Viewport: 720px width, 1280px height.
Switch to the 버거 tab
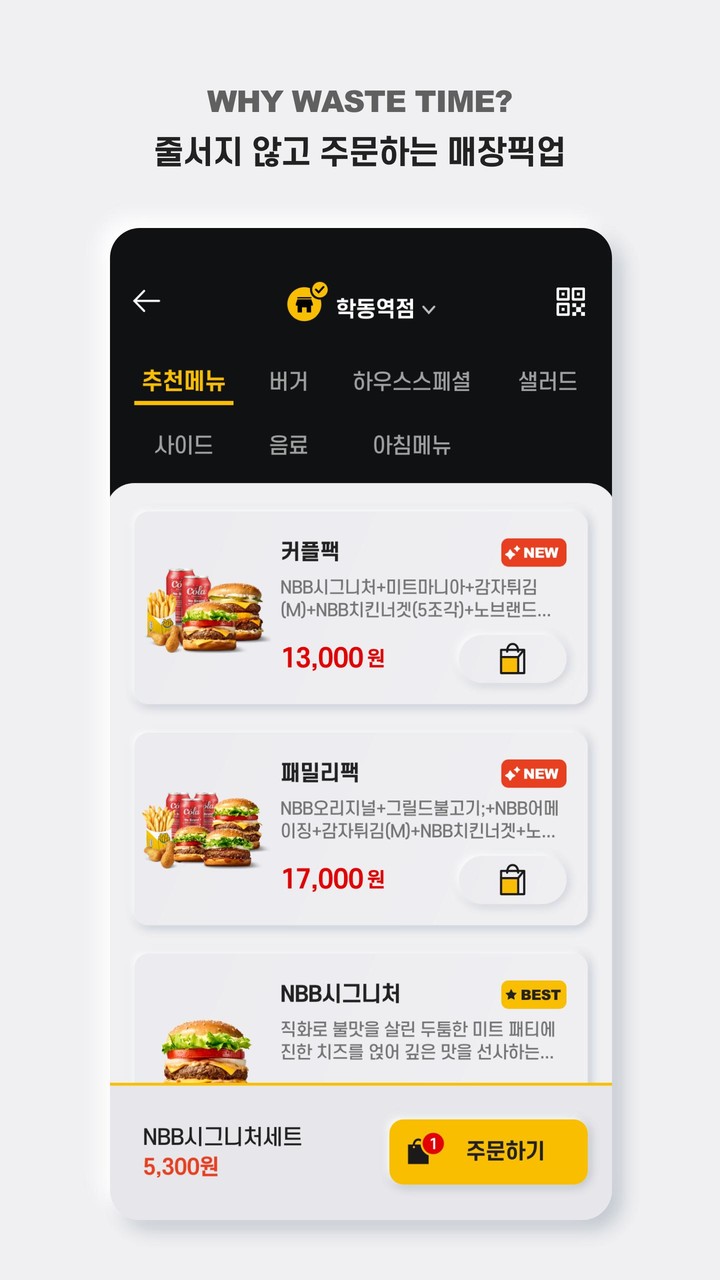(288, 381)
